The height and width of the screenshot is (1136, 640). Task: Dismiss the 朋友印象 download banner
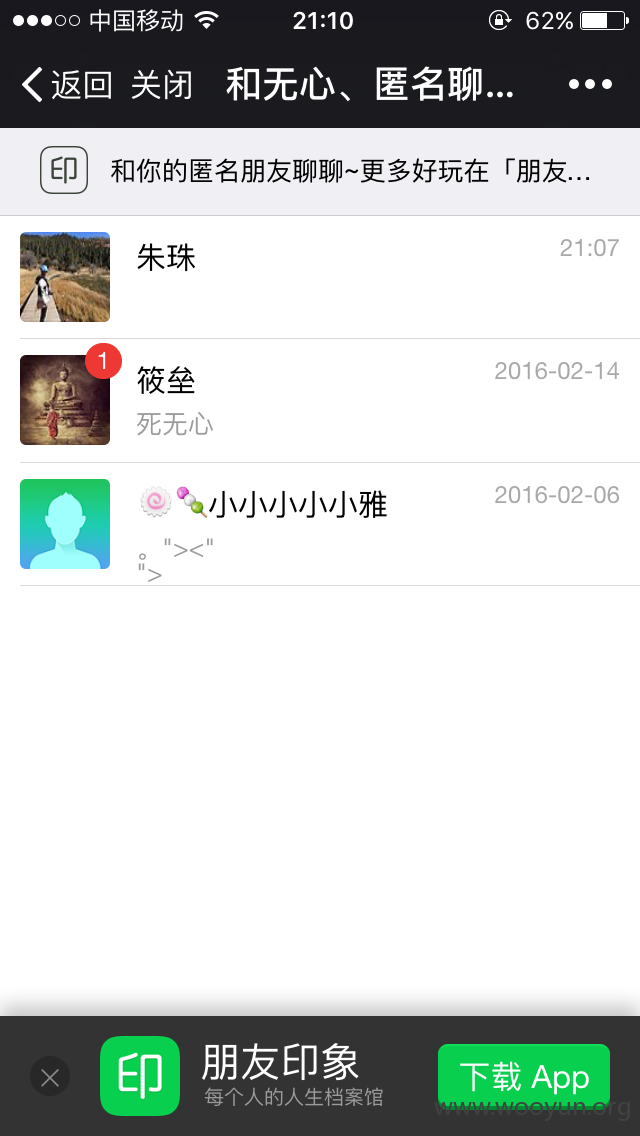tap(50, 1077)
